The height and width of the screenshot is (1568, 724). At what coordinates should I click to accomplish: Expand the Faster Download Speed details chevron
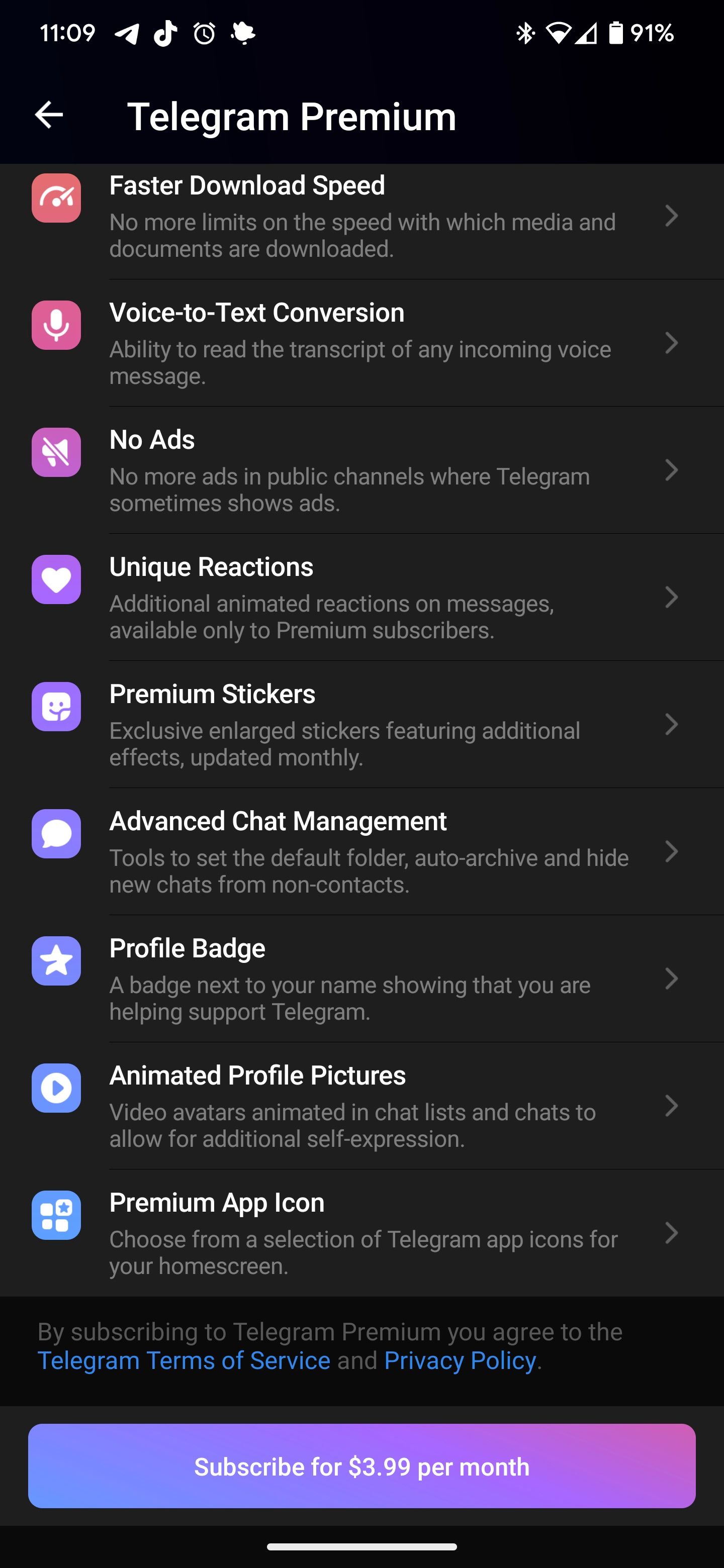point(671,216)
